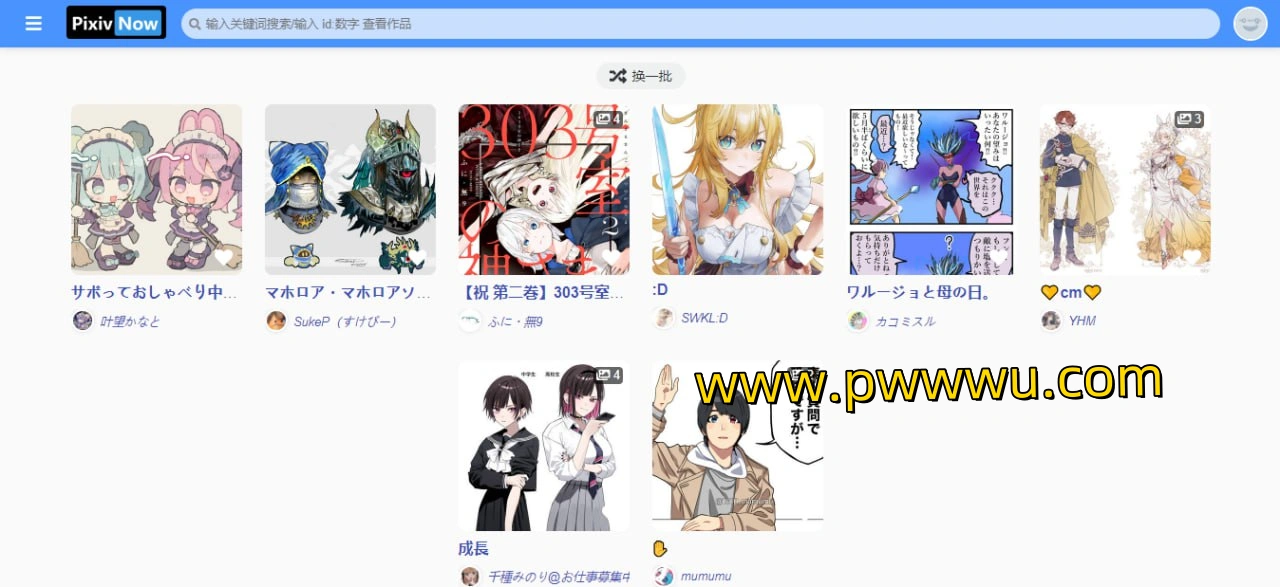This screenshot has height=587, width=1280.
Task: Shuffle with the 换一批 button
Action: (x=641, y=76)
